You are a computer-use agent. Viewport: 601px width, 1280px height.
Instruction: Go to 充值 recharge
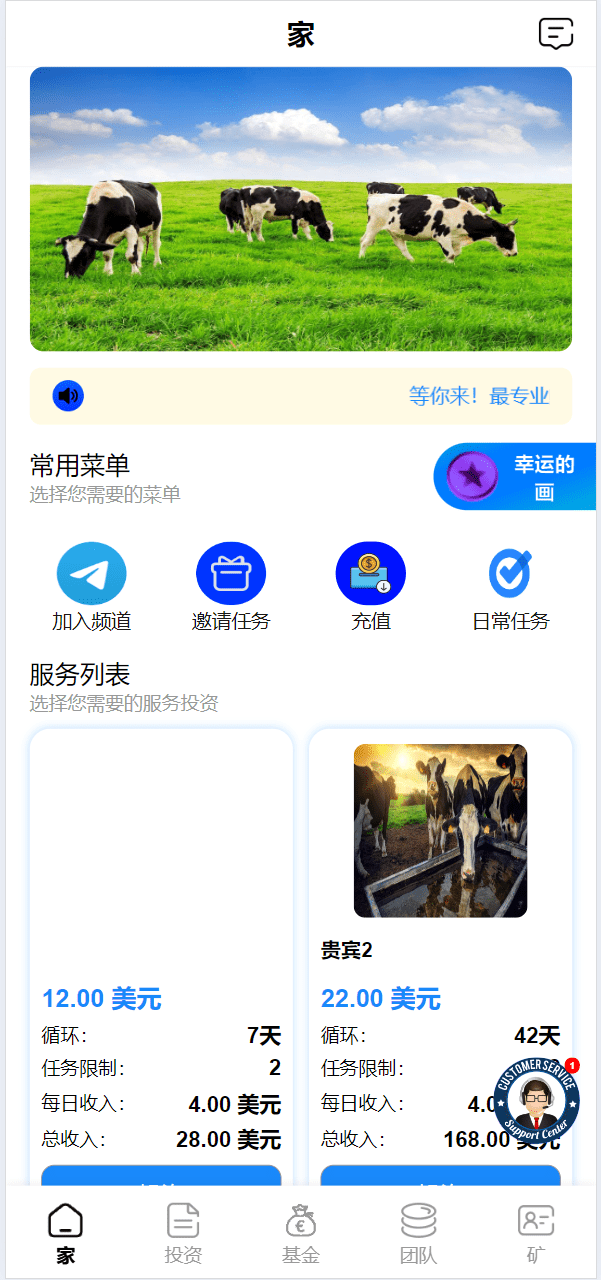tap(370, 586)
